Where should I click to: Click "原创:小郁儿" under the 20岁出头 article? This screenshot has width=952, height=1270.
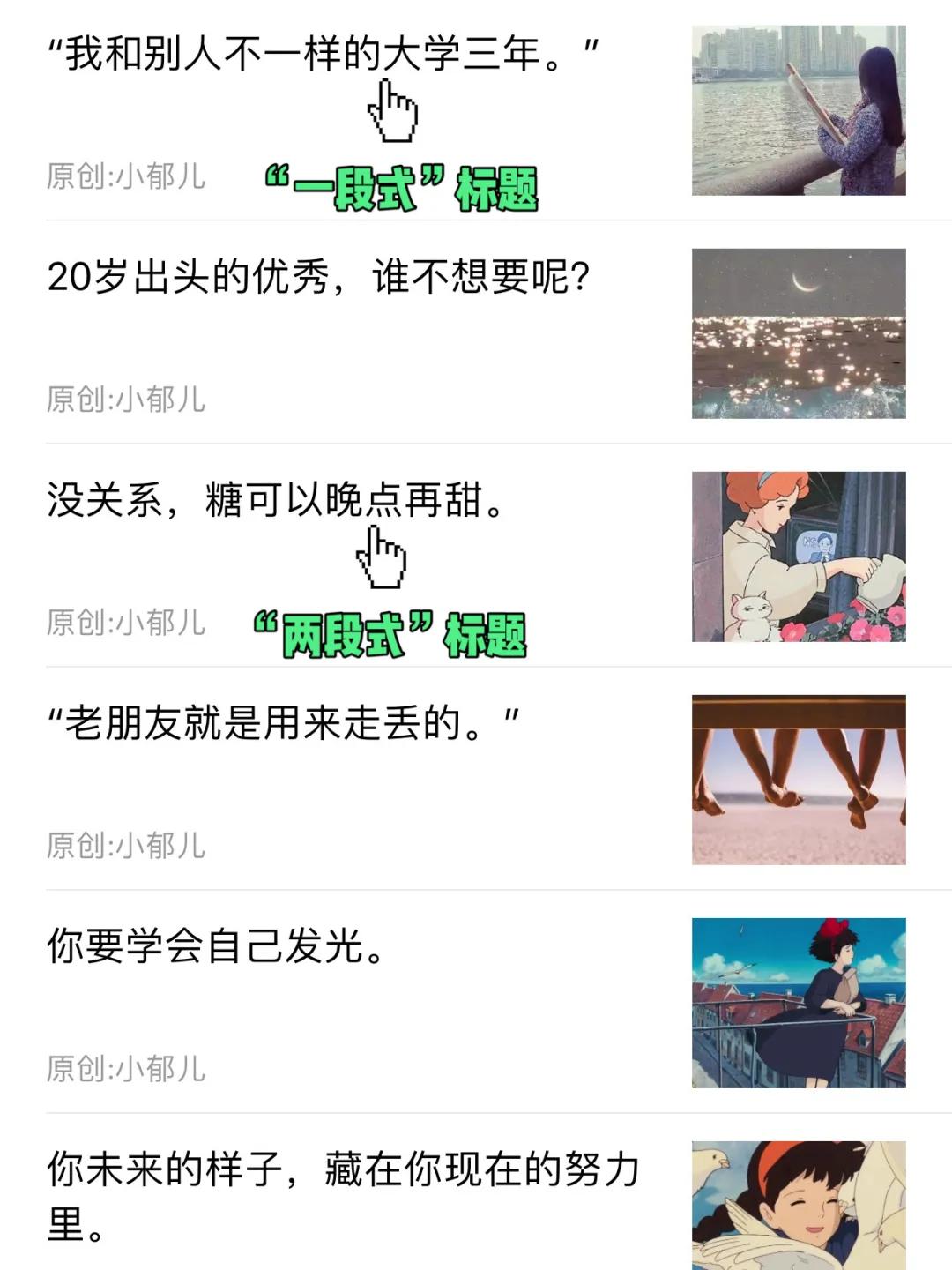coord(128,399)
